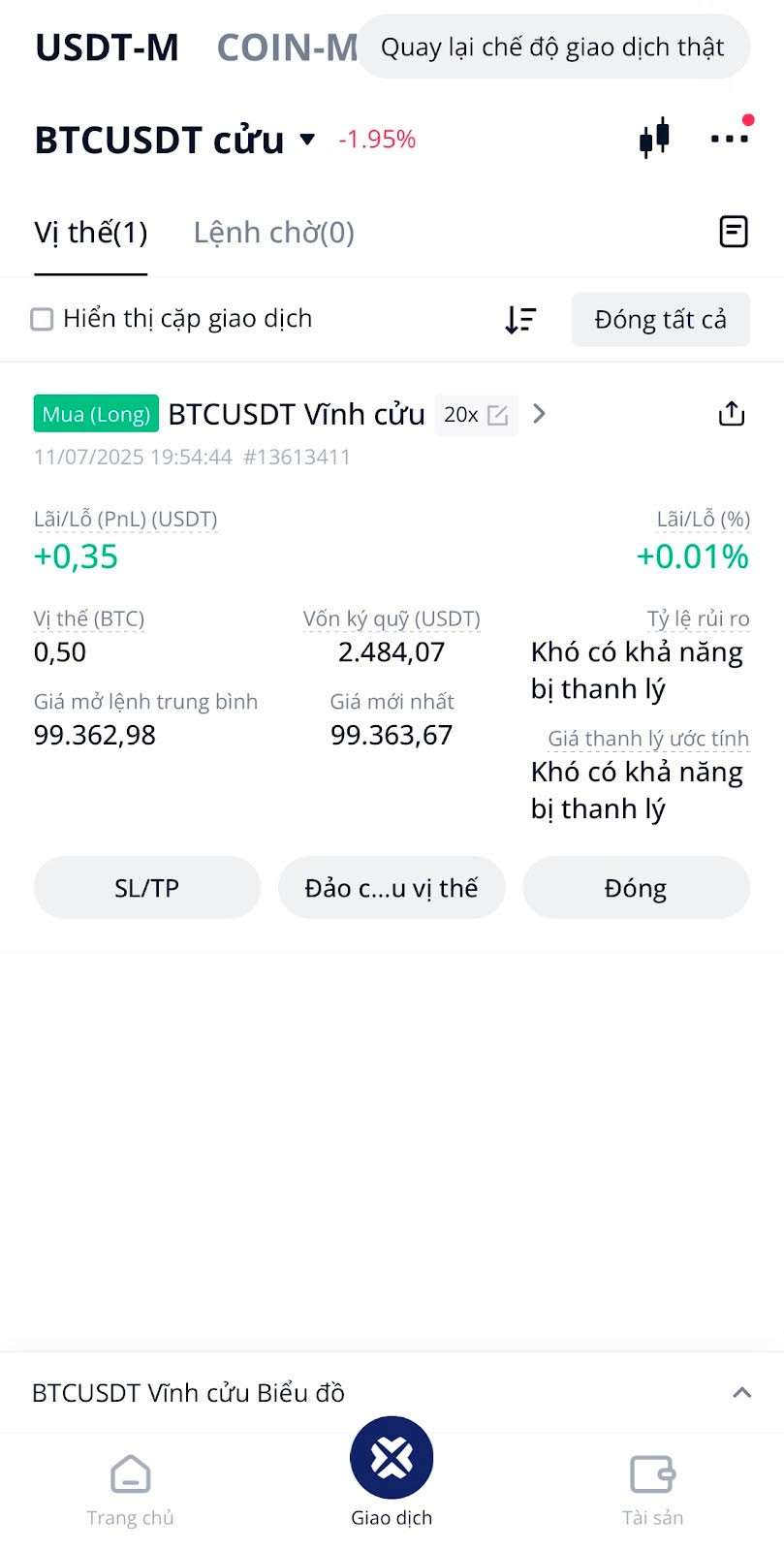Click Quay lại chế độ giao dịch thật
784x1551 pixels.
point(553,47)
